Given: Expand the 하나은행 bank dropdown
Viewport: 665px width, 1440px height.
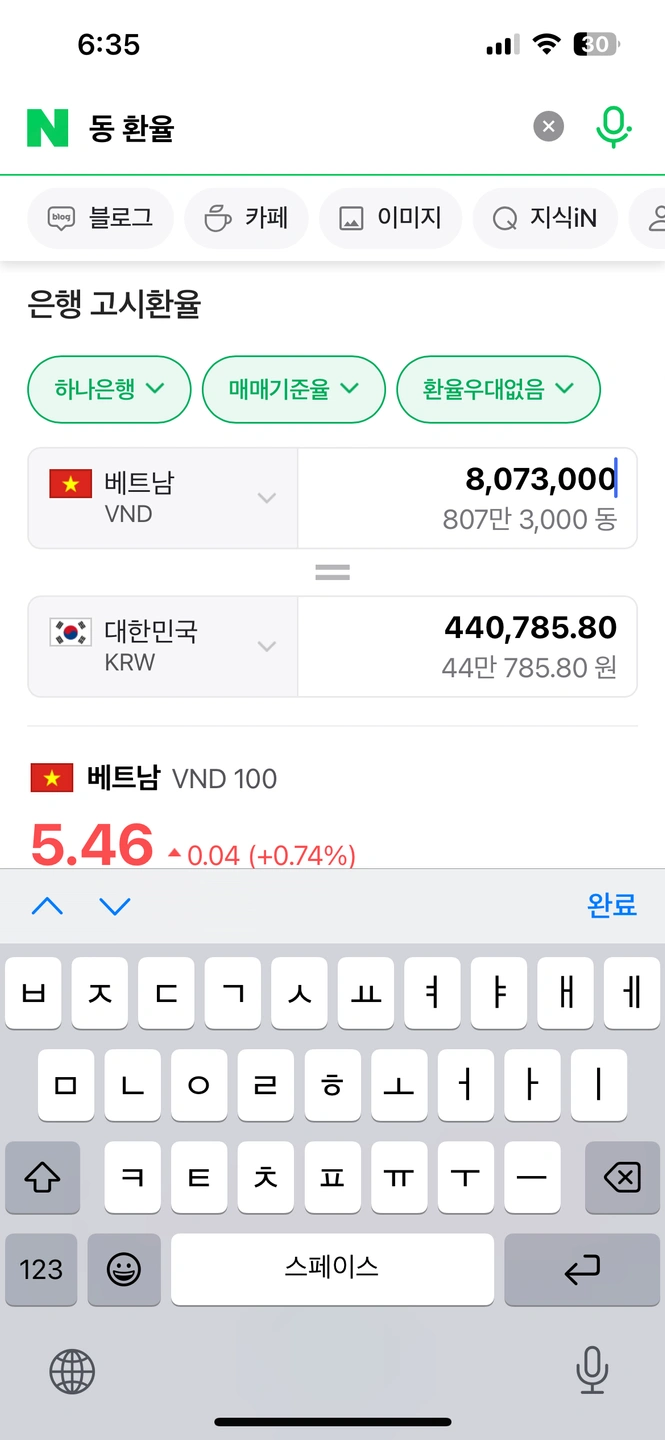Looking at the screenshot, I should tap(109, 389).
